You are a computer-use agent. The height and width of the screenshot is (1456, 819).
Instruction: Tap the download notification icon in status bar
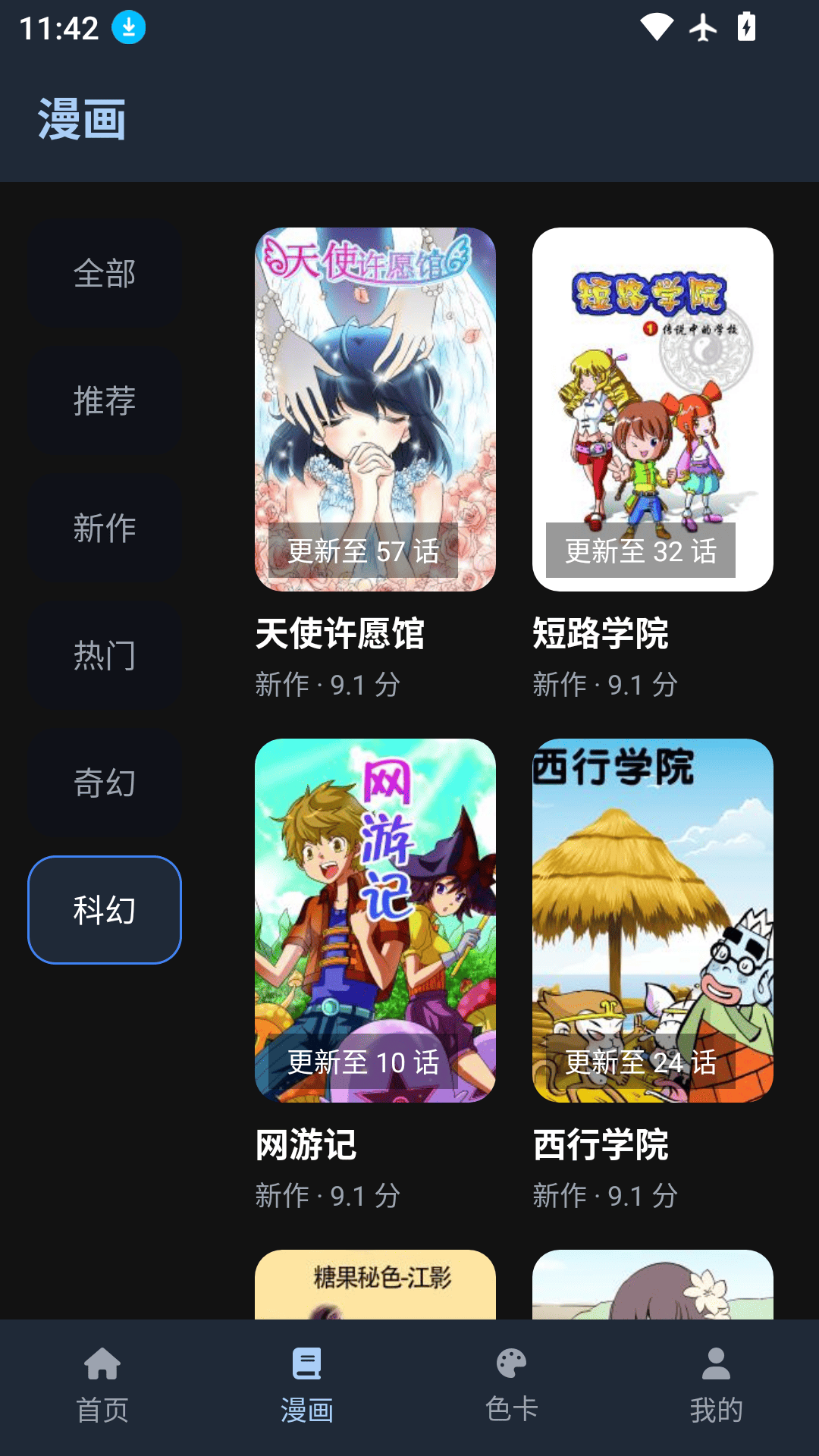pyautogui.click(x=127, y=27)
